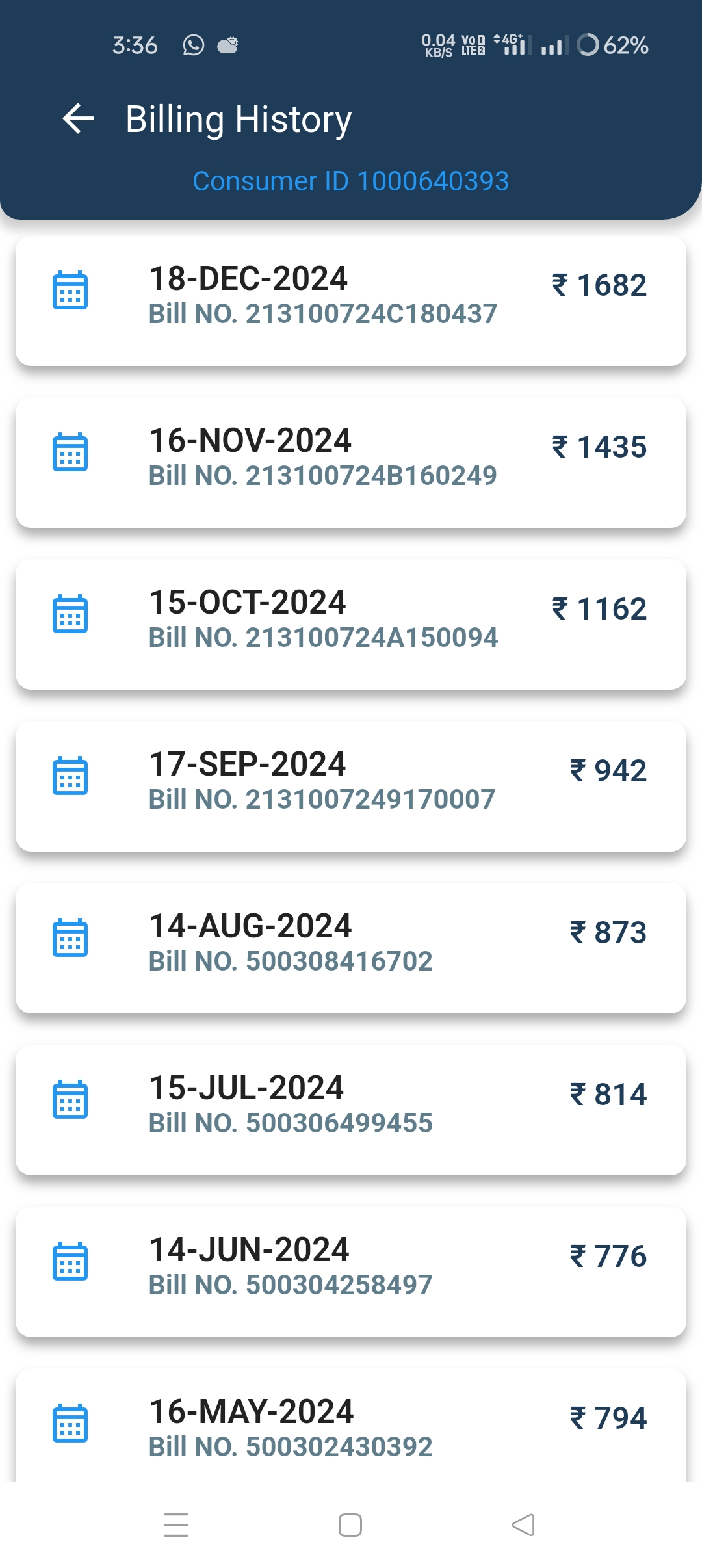Select the 17-SEP-2024 bill entry
The image size is (702, 1568).
click(x=351, y=787)
